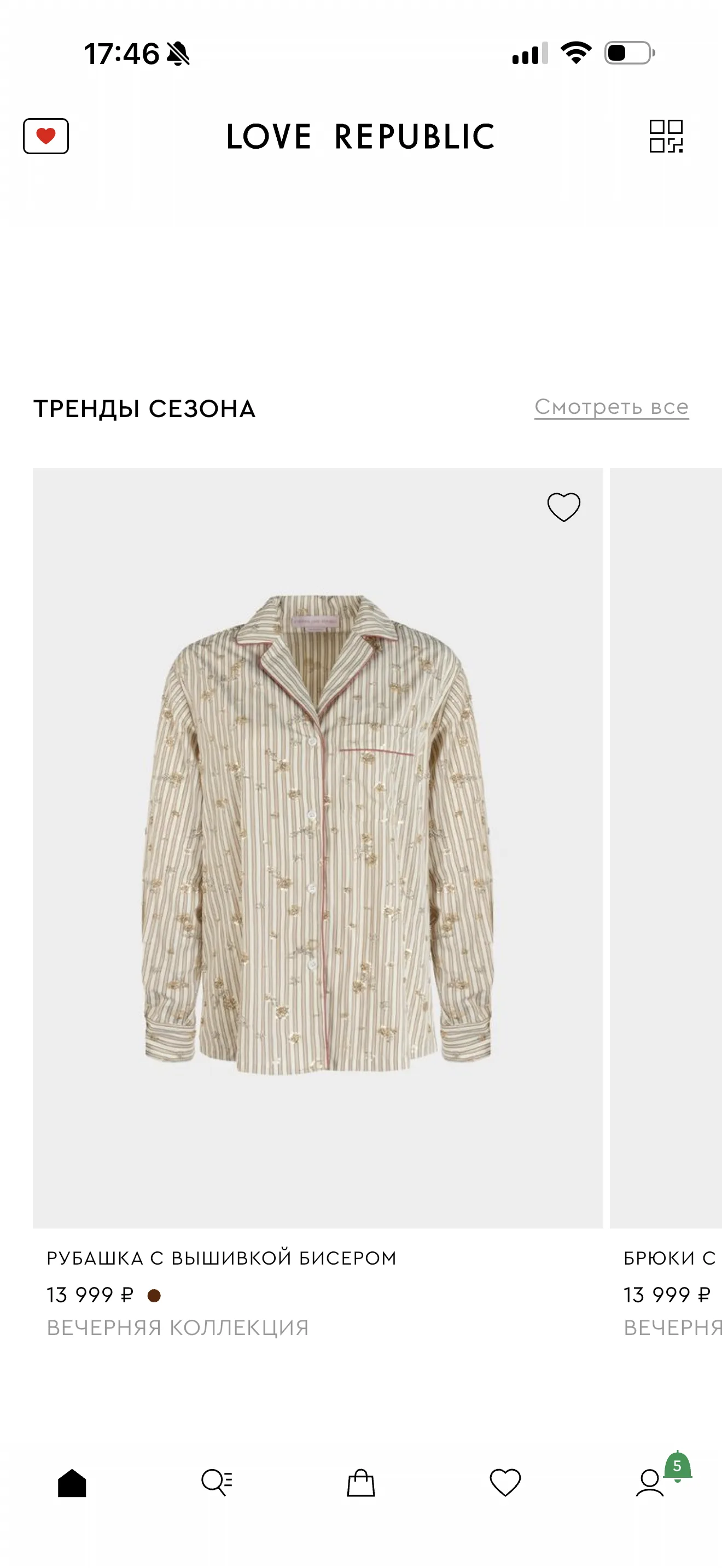The image size is (722, 1568).
Task: Open the catalog search tab
Action: pos(217,1483)
